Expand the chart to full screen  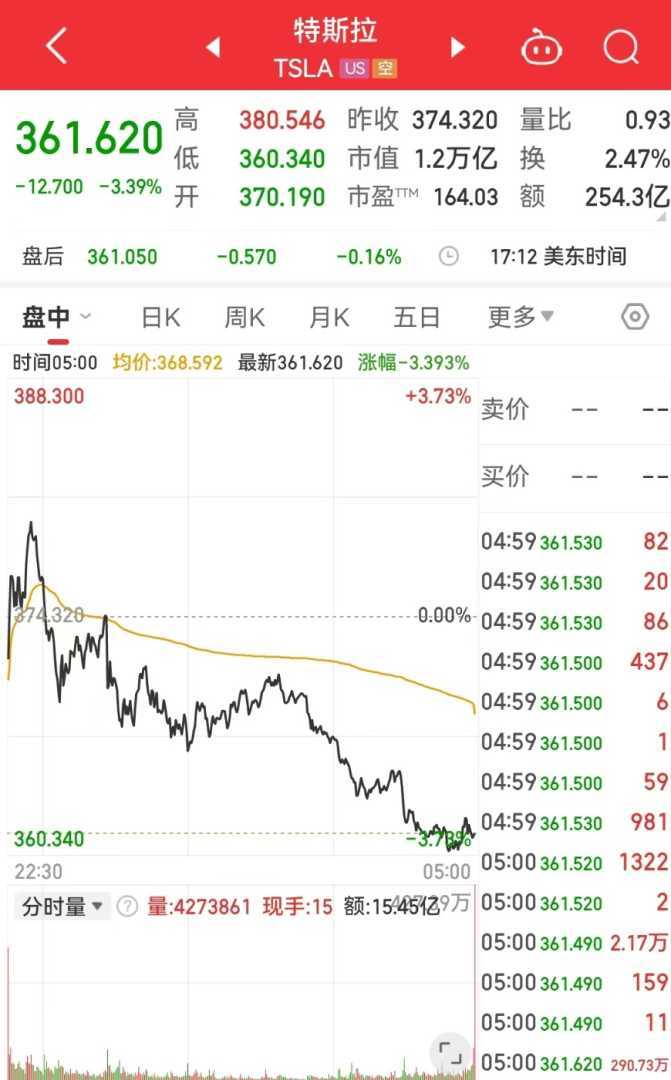coord(451,1053)
